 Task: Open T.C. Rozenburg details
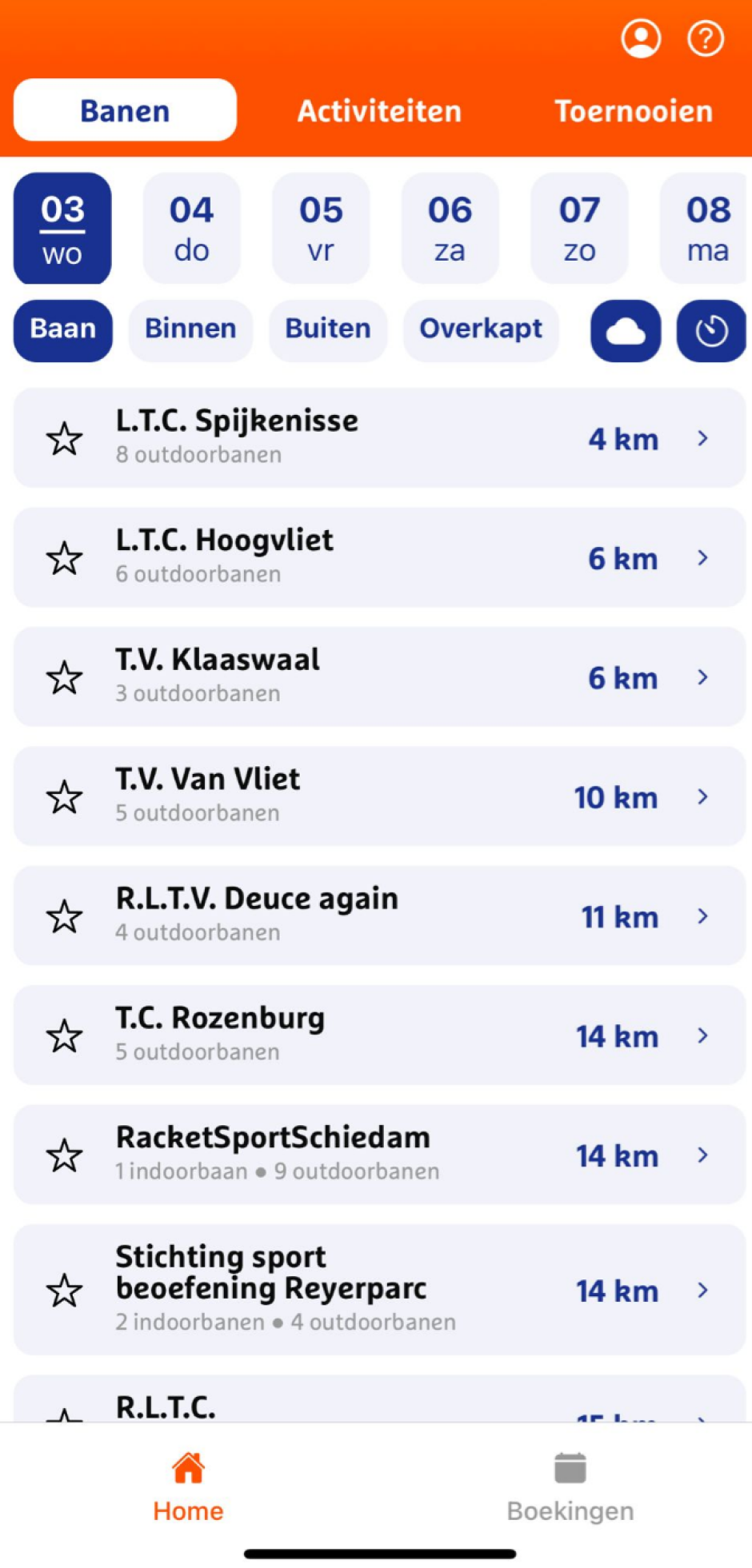tap(380, 1035)
